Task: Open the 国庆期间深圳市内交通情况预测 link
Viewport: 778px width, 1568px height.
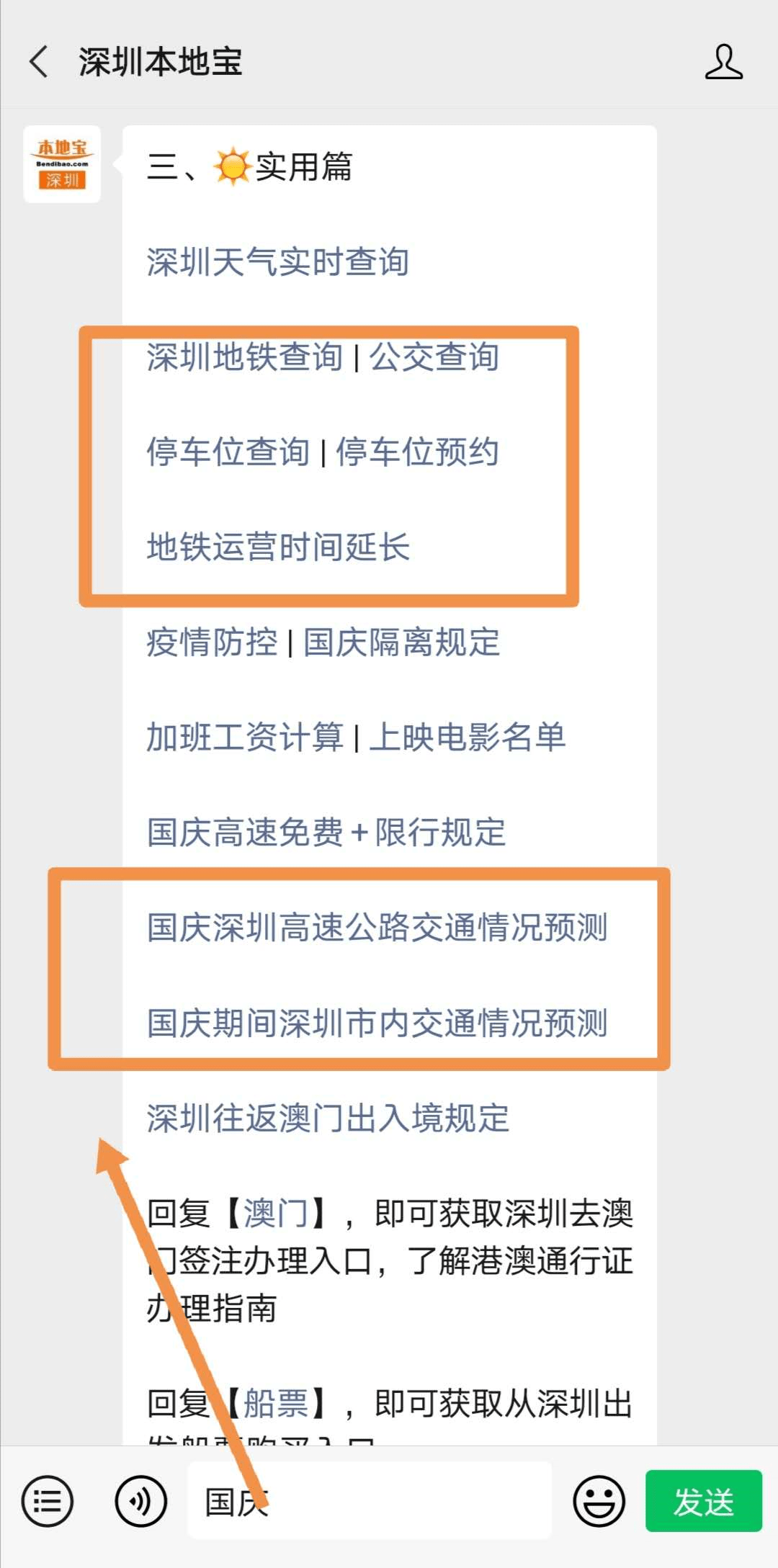Action: coord(377,1023)
